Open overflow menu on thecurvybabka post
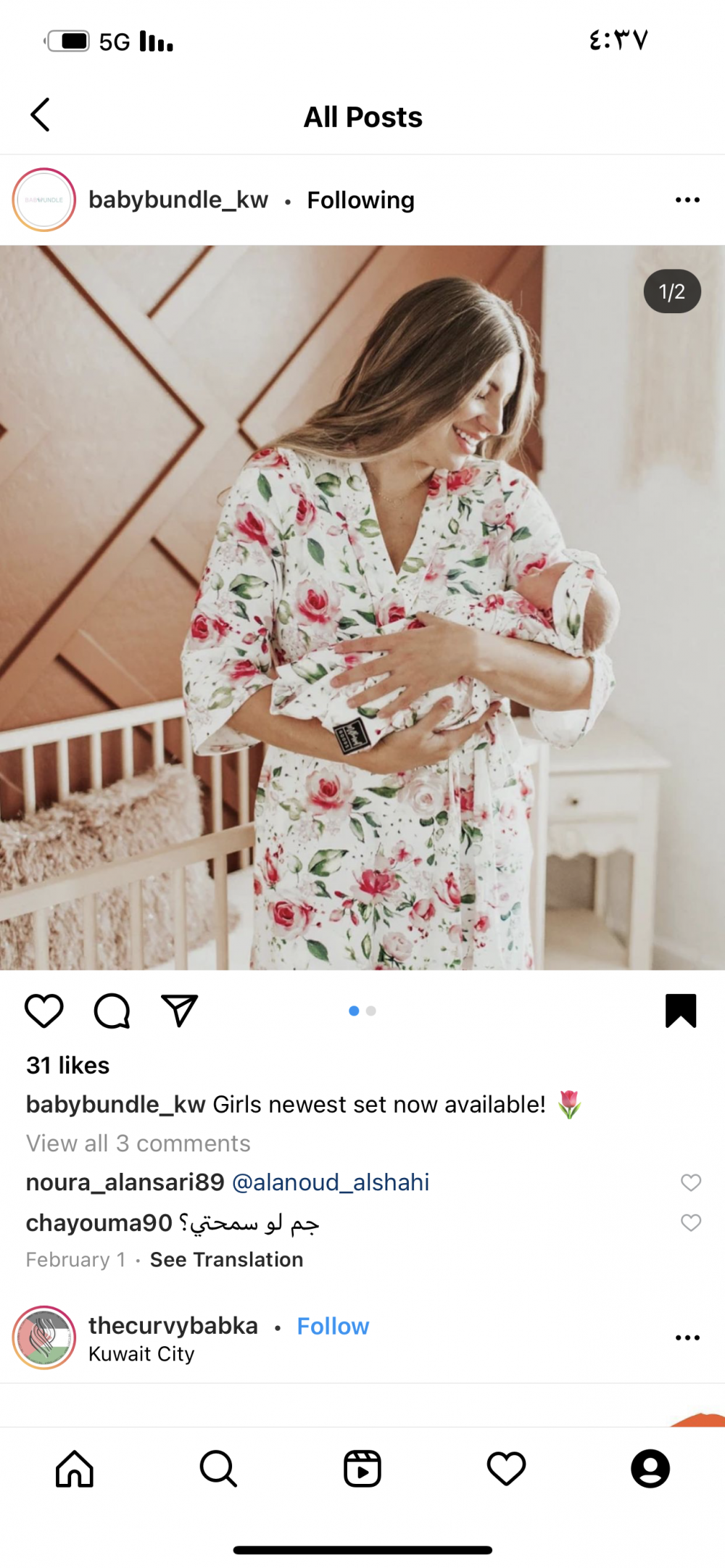 687,1337
